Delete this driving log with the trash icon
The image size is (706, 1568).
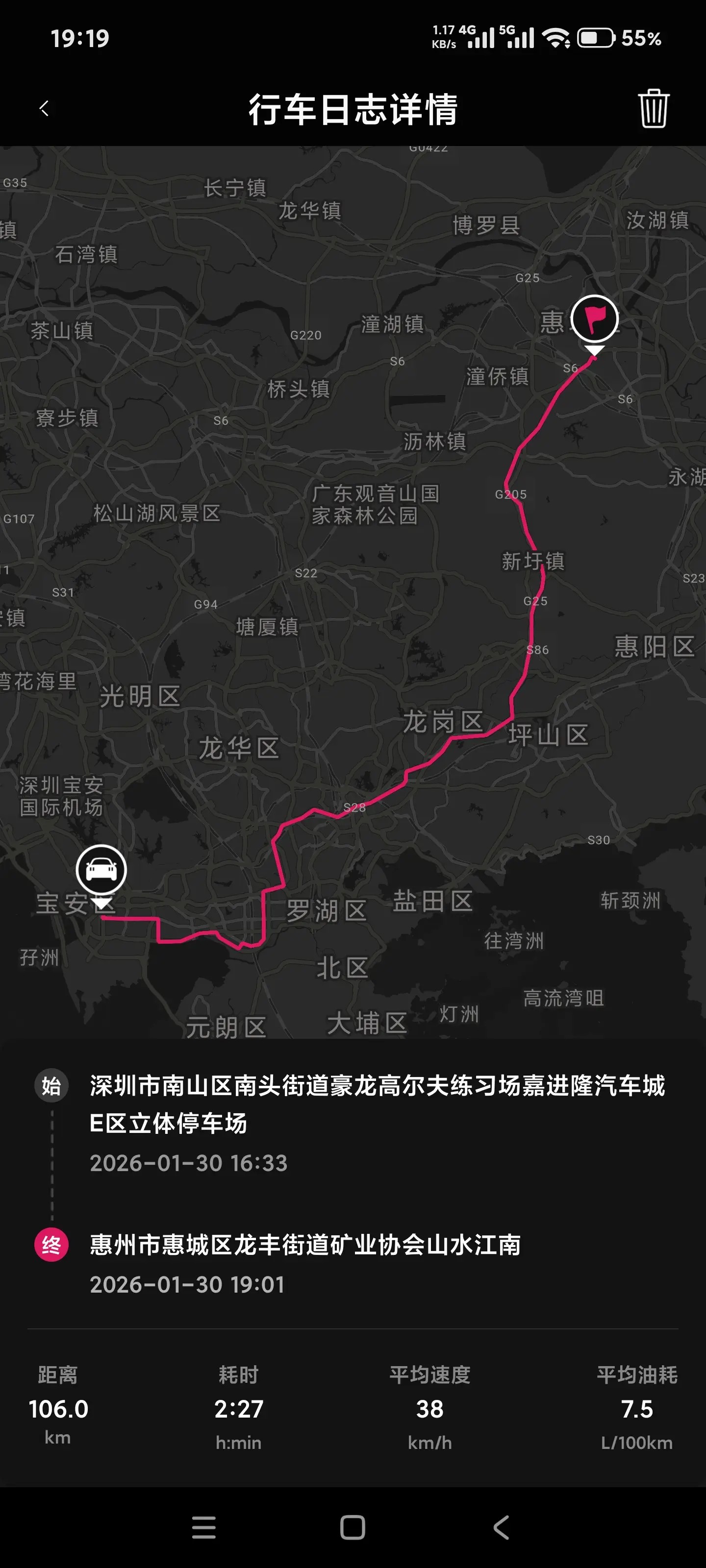653,109
